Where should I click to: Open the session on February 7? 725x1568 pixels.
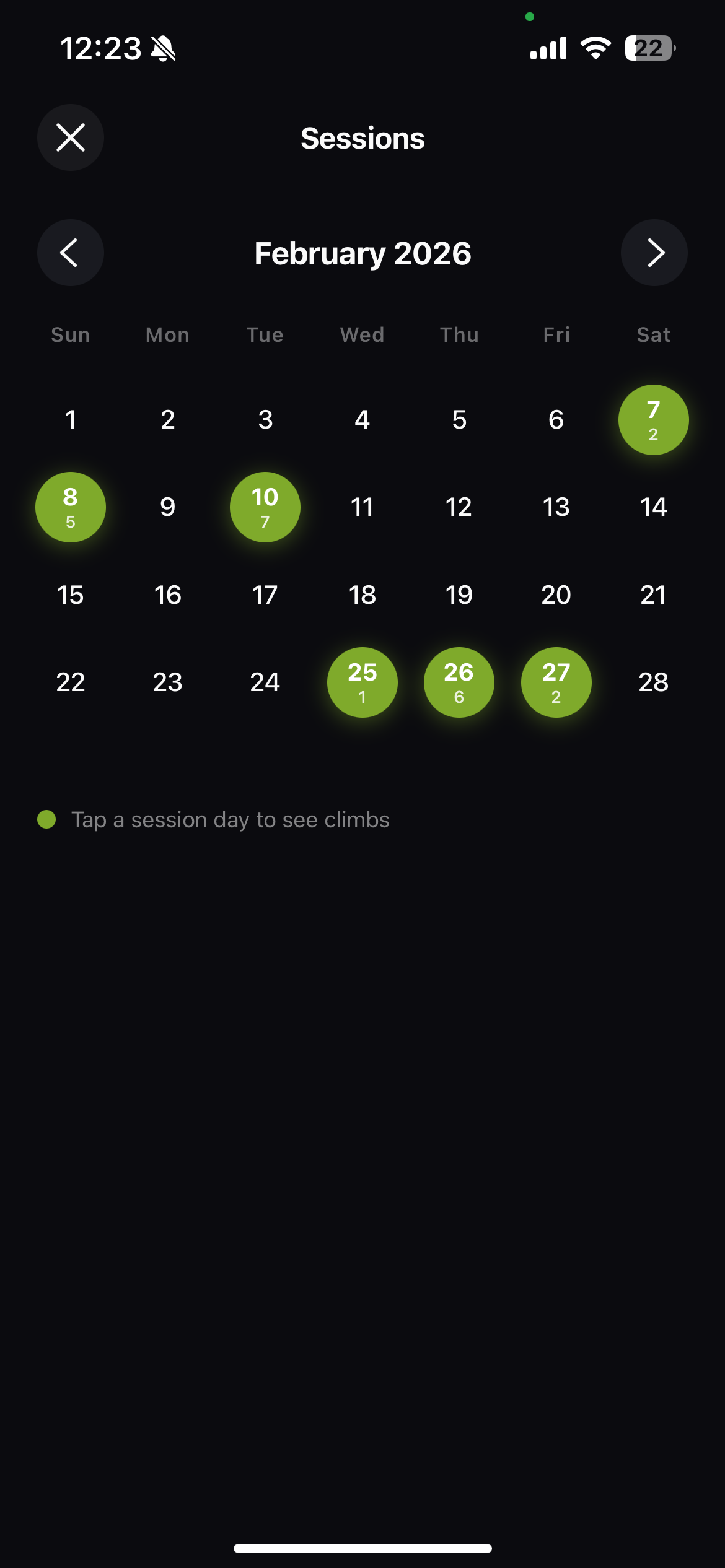(653, 420)
